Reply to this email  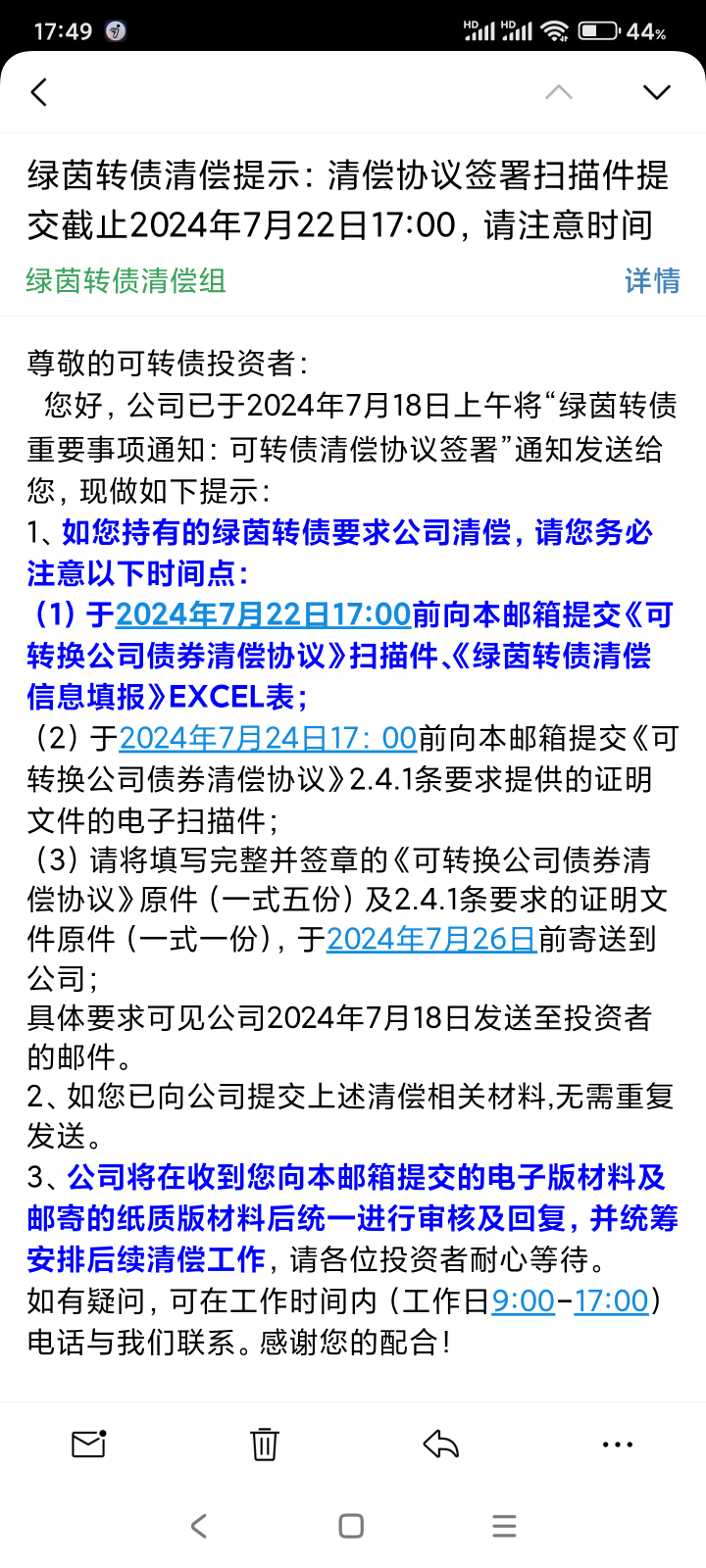coord(441,1444)
